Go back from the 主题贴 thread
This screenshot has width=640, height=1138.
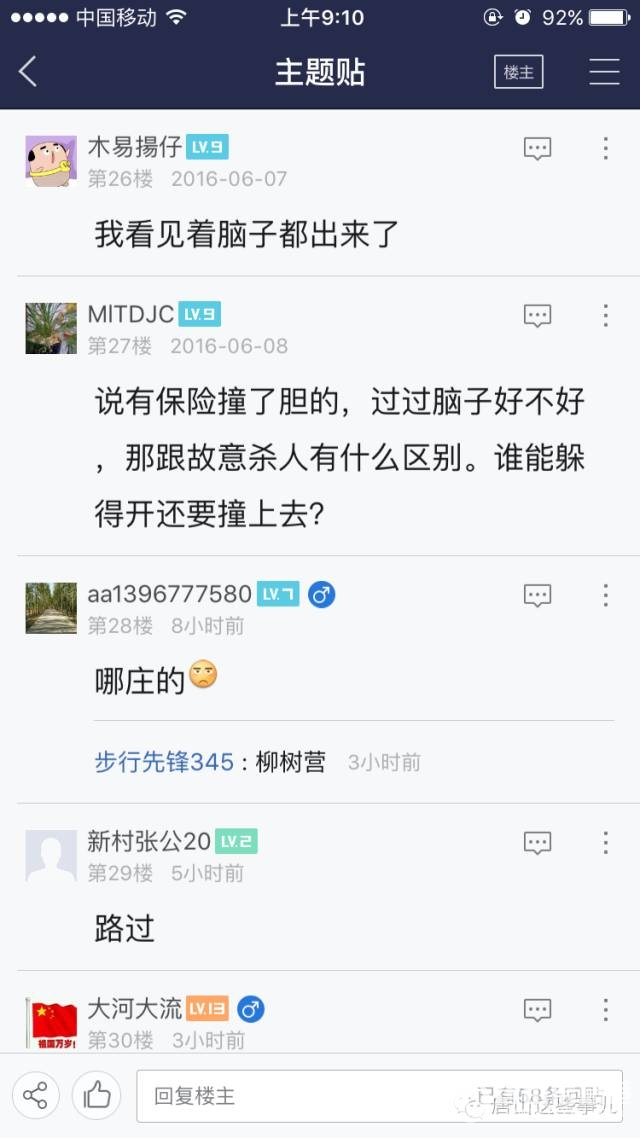(x=28, y=72)
